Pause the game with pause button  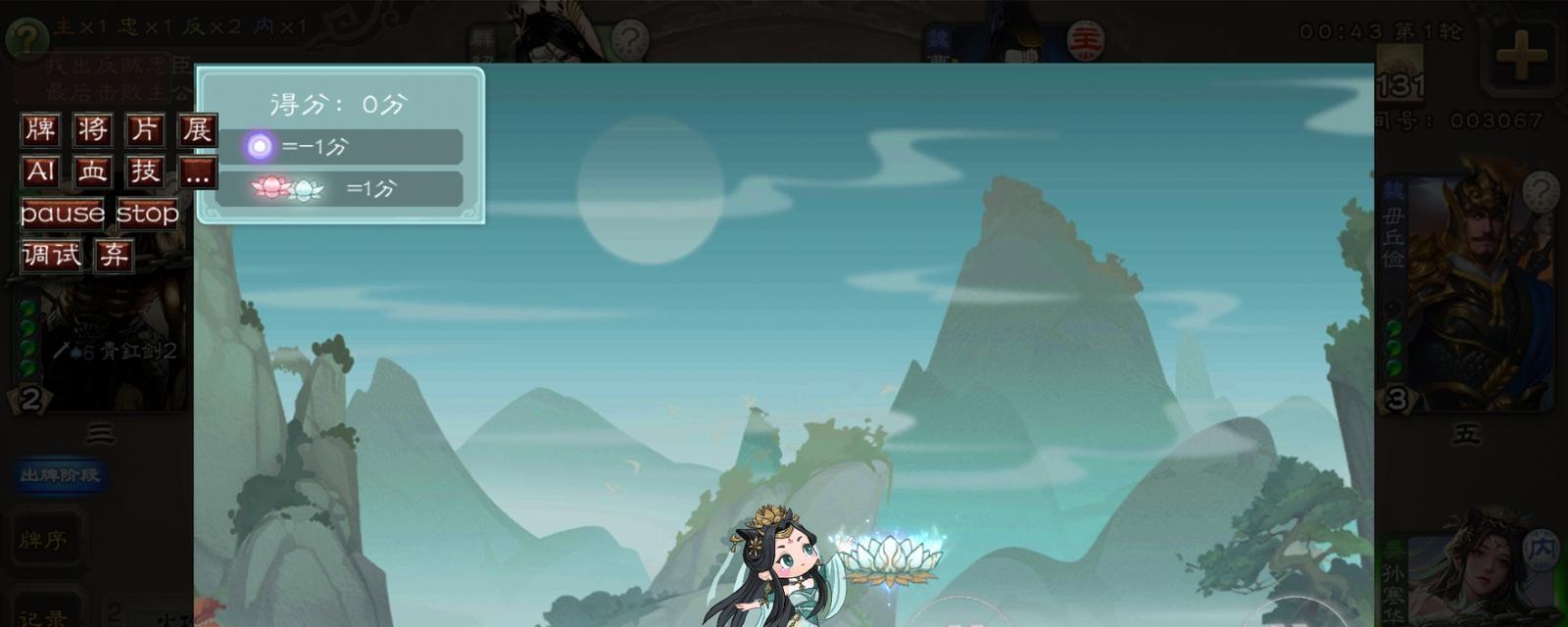(63, 214)
